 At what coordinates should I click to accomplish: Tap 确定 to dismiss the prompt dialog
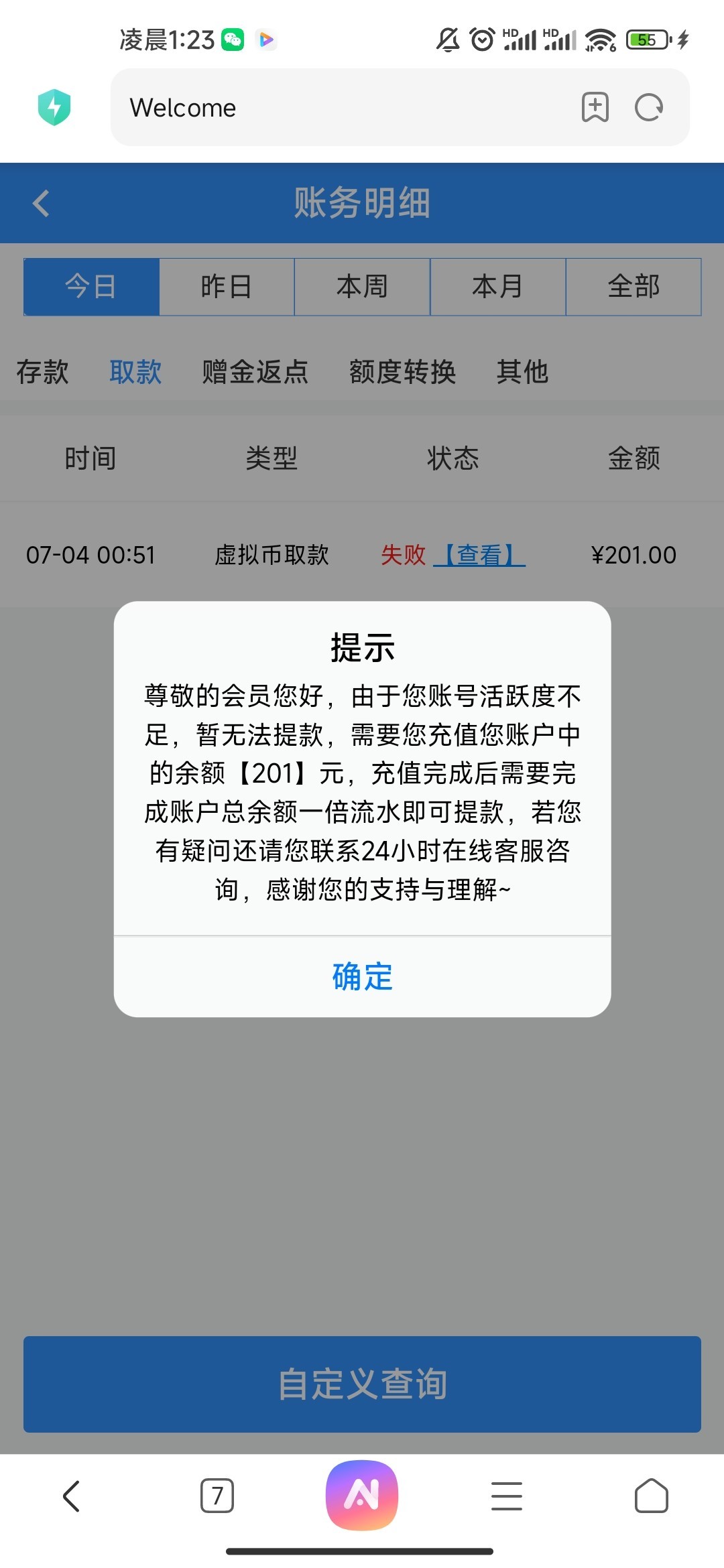coord(362,976)
